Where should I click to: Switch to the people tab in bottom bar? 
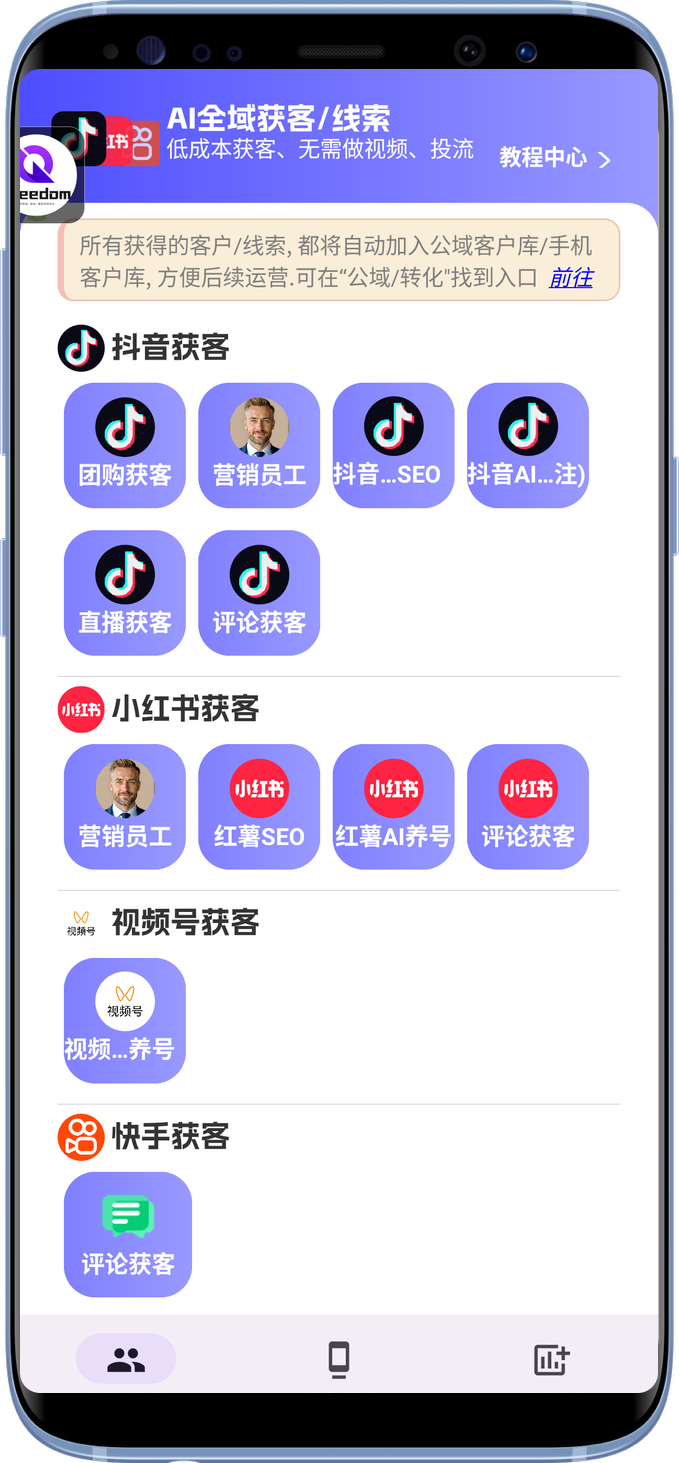(x=126, y=1359)
